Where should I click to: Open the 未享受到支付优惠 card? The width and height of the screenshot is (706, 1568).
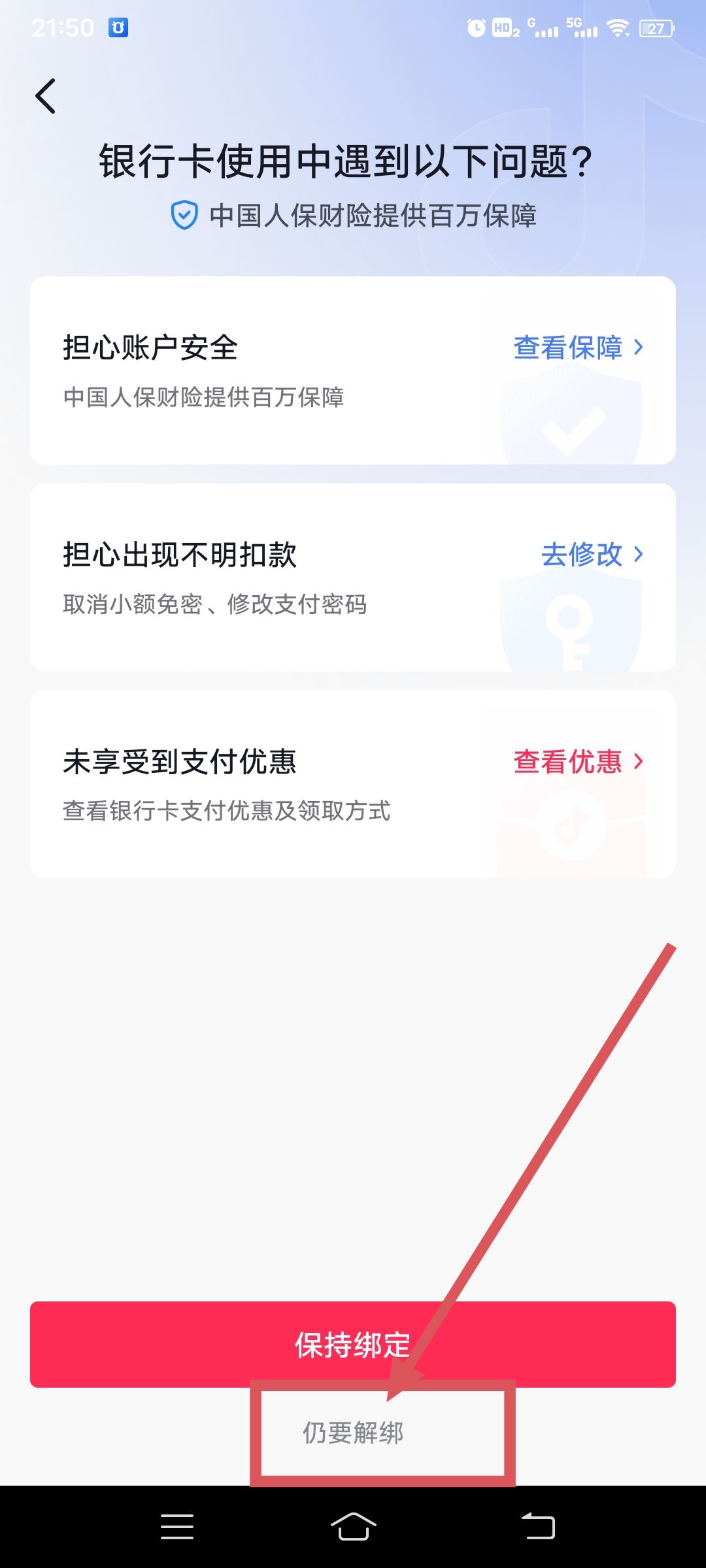(x=353, y=784)
